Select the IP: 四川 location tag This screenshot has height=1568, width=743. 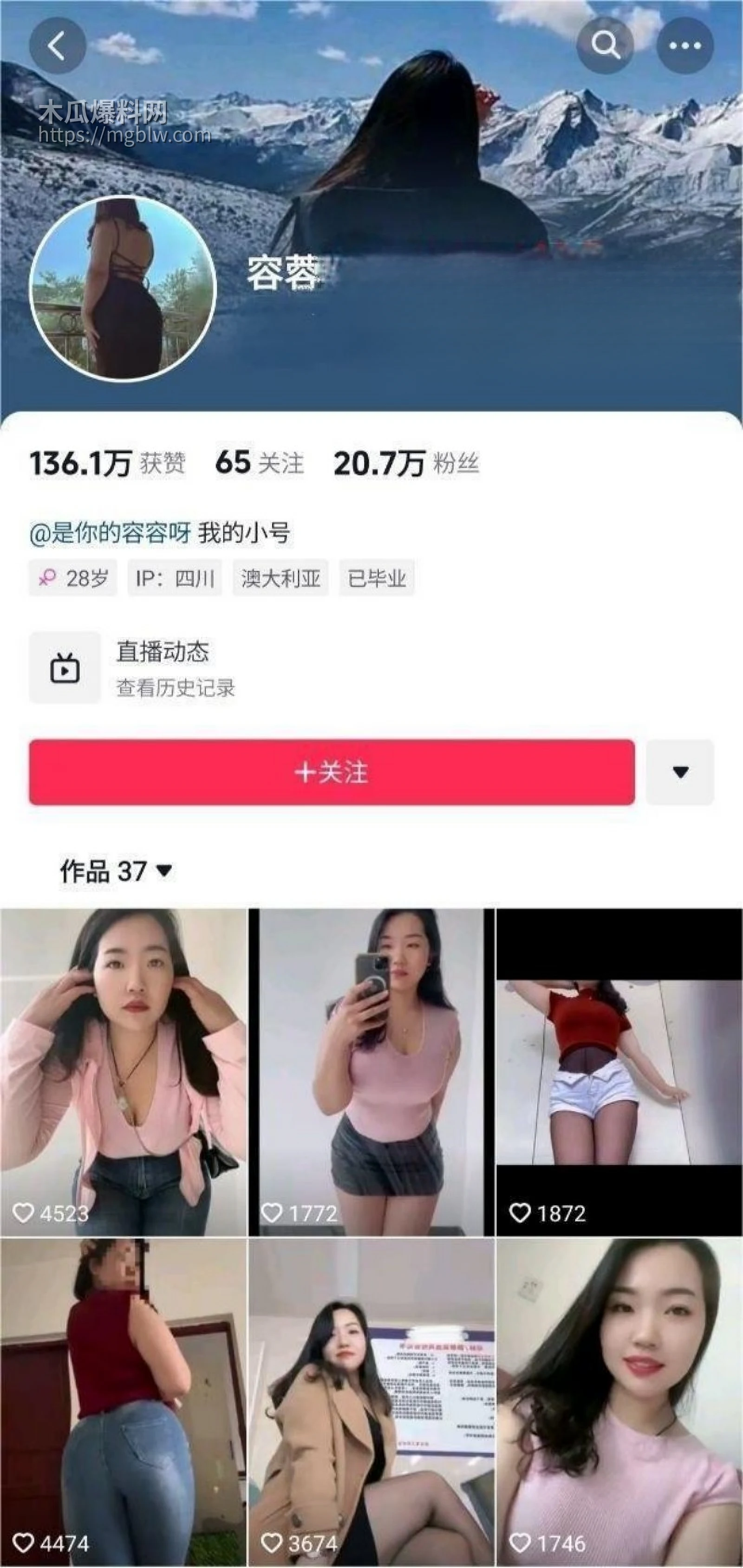click(175, 579)
